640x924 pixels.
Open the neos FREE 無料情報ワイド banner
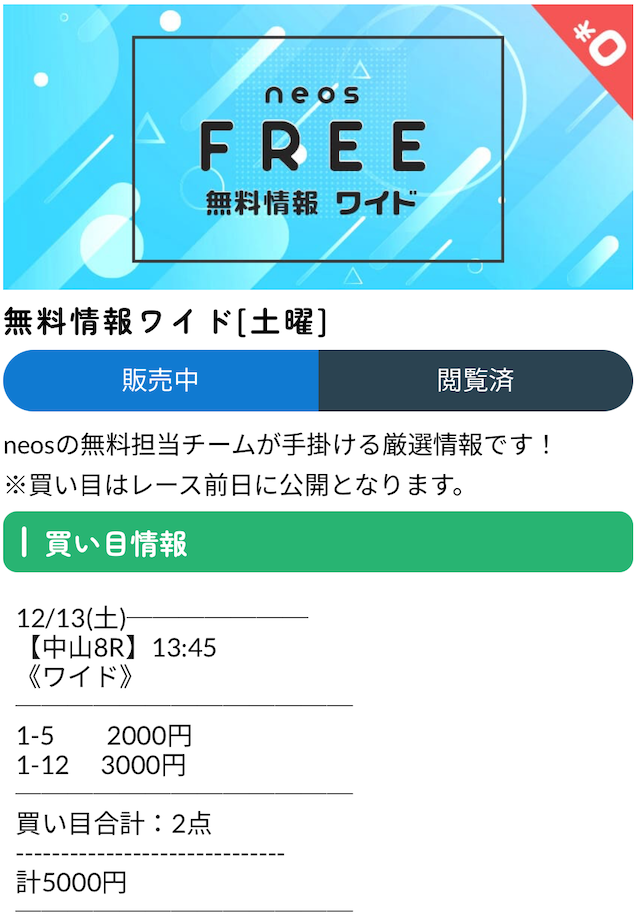pyautogui.click(x=318, y=148)
